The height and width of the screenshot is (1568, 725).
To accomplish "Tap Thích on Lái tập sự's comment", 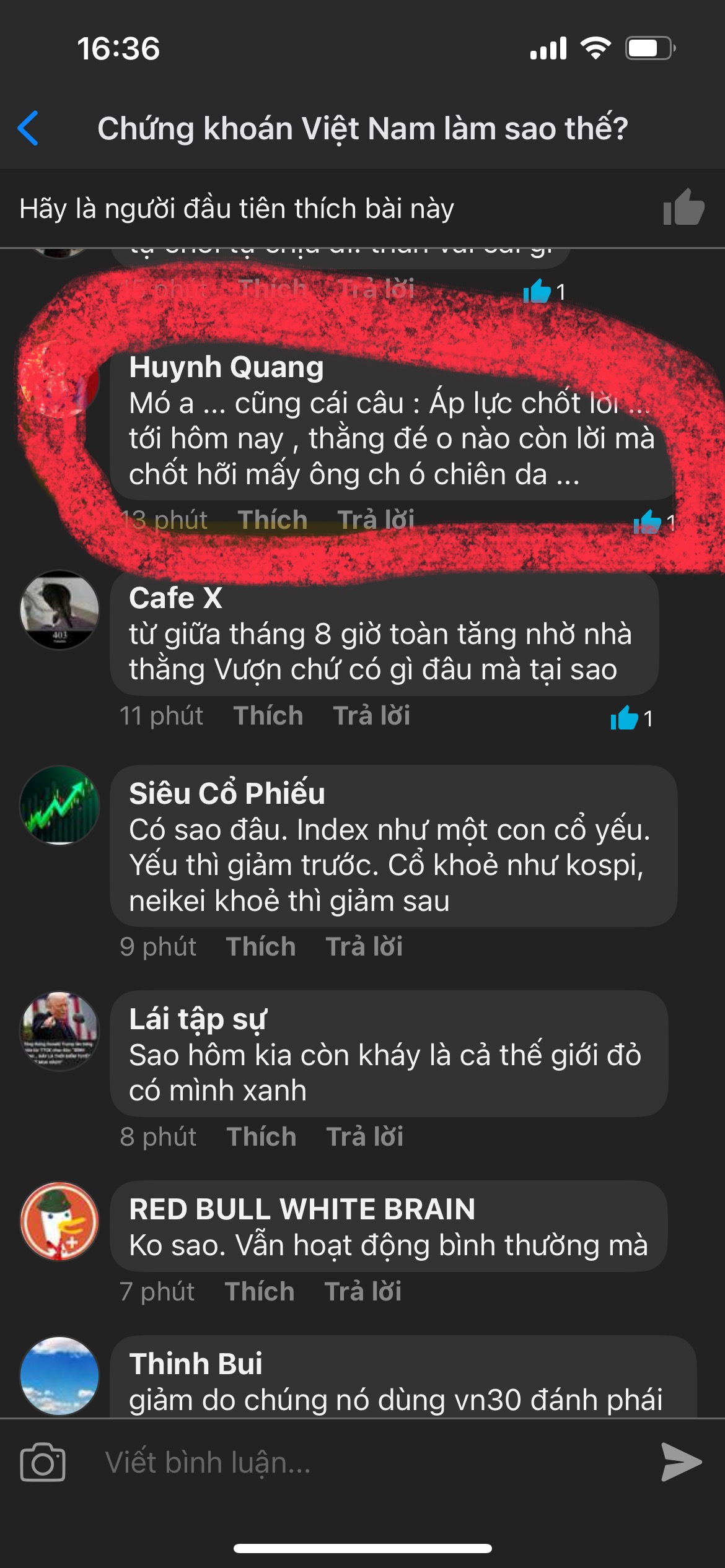I will [261, 1137].
